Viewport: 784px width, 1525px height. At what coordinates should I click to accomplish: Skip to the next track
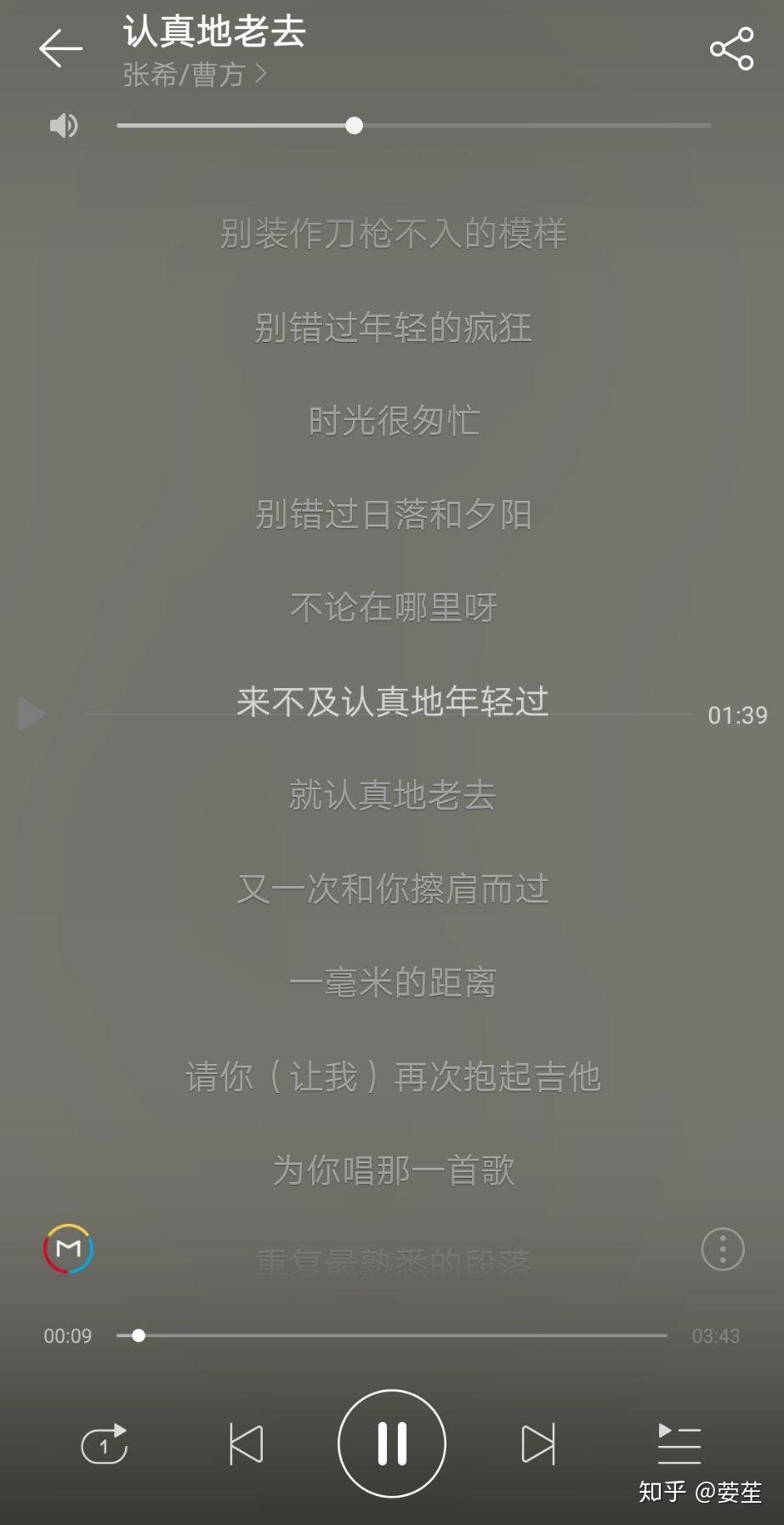(x=537, y=1444)
